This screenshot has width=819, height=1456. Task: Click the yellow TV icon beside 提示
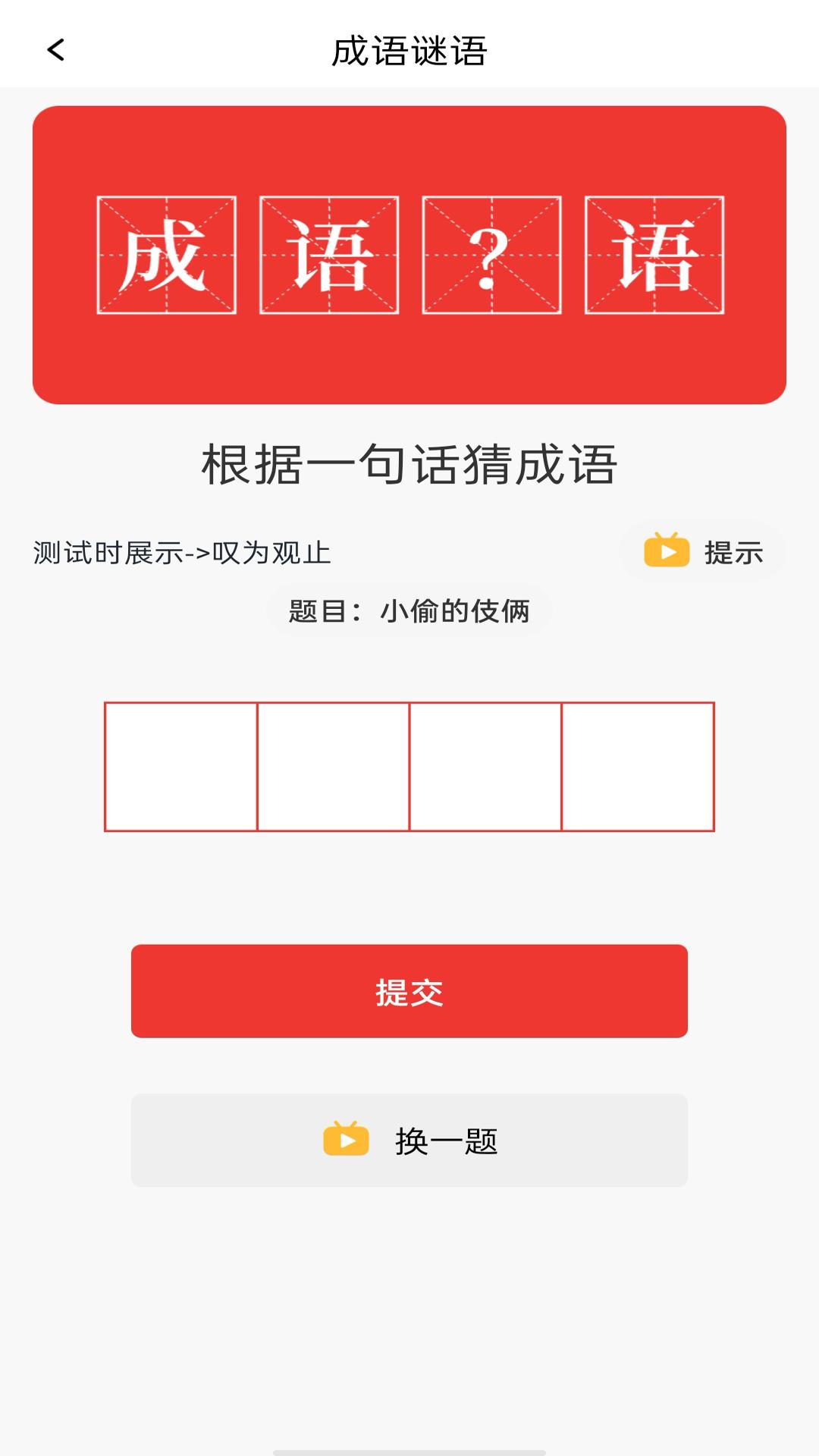(x=666, y=553)
